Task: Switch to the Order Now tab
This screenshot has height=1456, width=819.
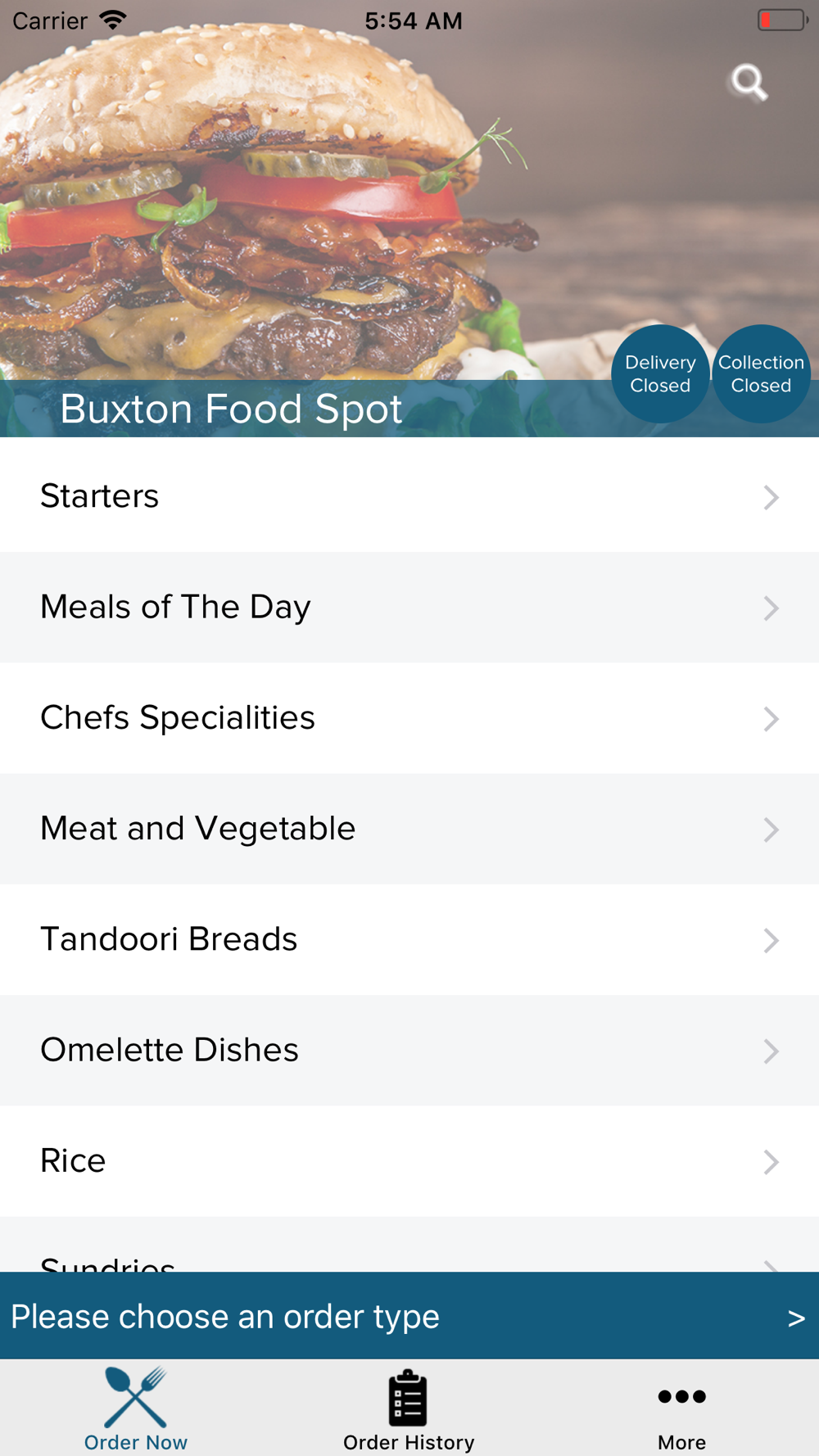Action: (x=136, y=1409)
